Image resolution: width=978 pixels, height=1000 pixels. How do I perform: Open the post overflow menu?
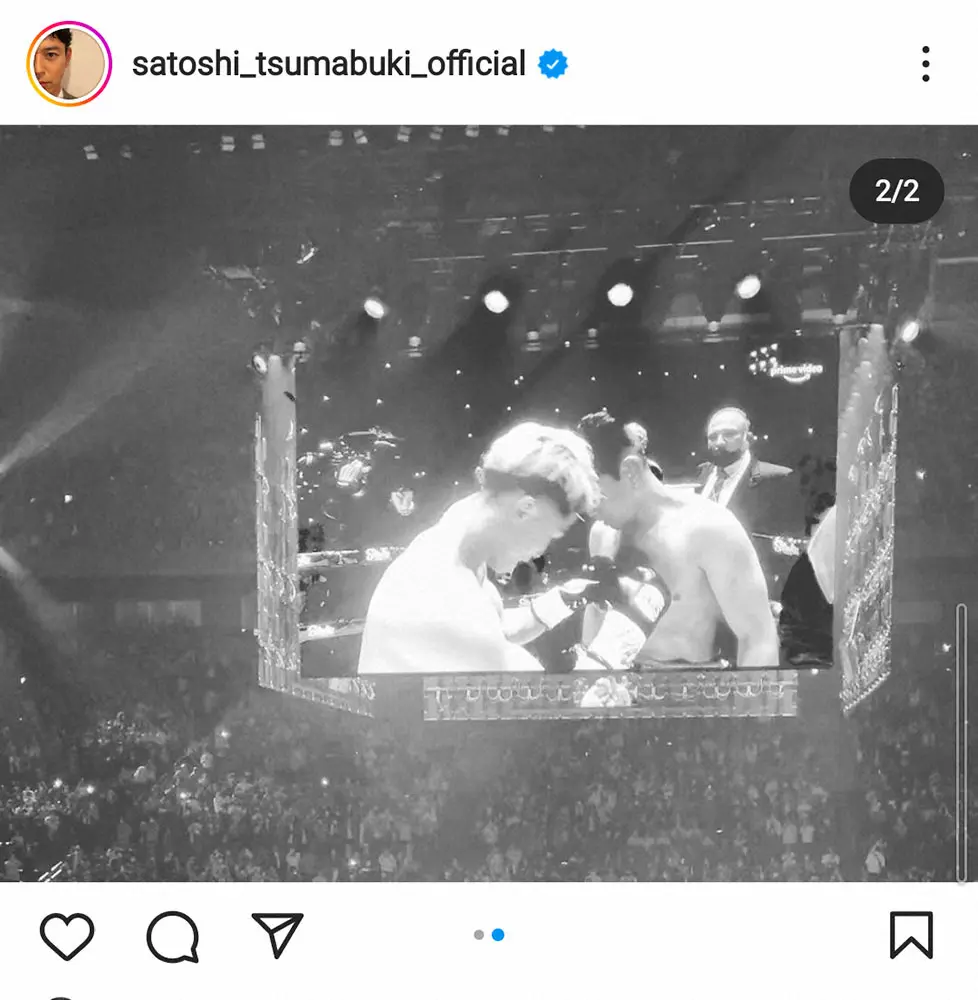(x=925, y=65)
